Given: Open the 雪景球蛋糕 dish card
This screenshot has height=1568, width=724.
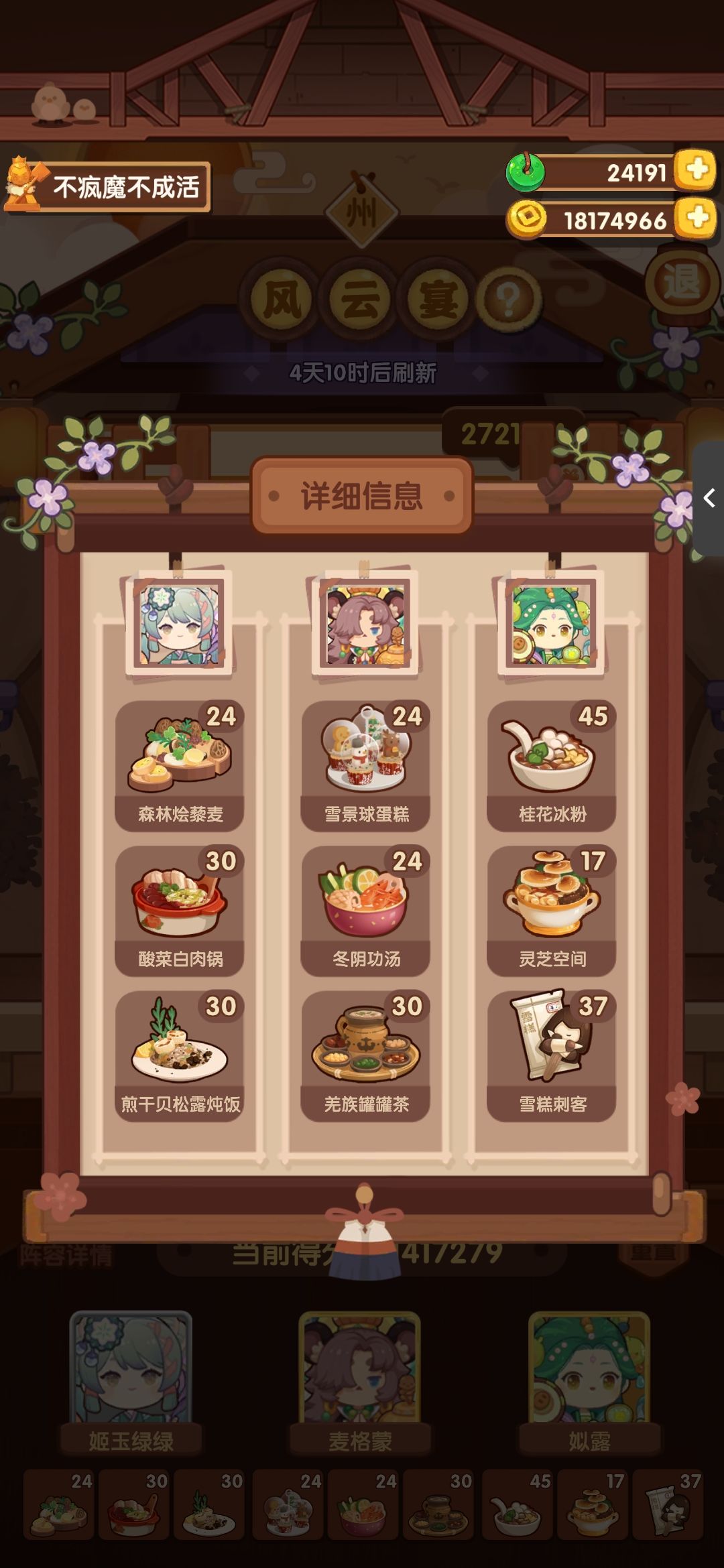Looking at the screenshot, I should pyautogui.click(x=366, y=766).
